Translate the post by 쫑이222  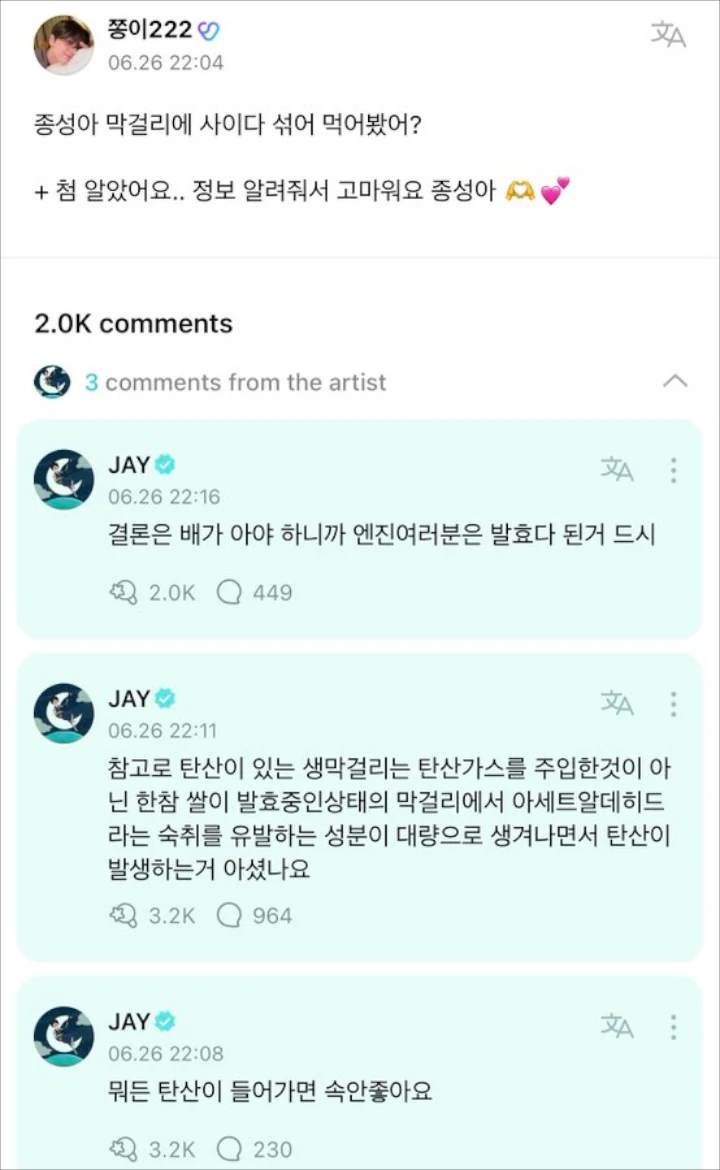click(668, 35)
